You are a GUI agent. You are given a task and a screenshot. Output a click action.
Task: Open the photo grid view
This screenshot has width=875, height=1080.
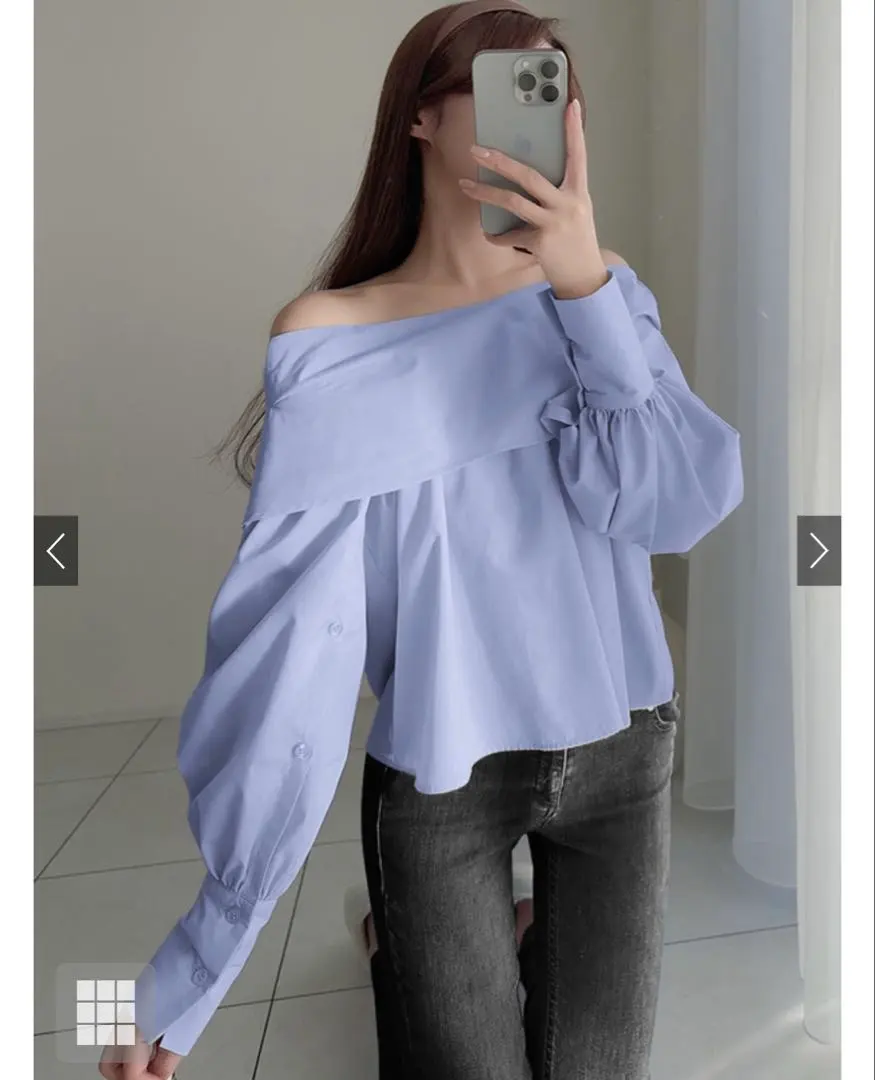pyautogui.click(x=105, y=1011)
